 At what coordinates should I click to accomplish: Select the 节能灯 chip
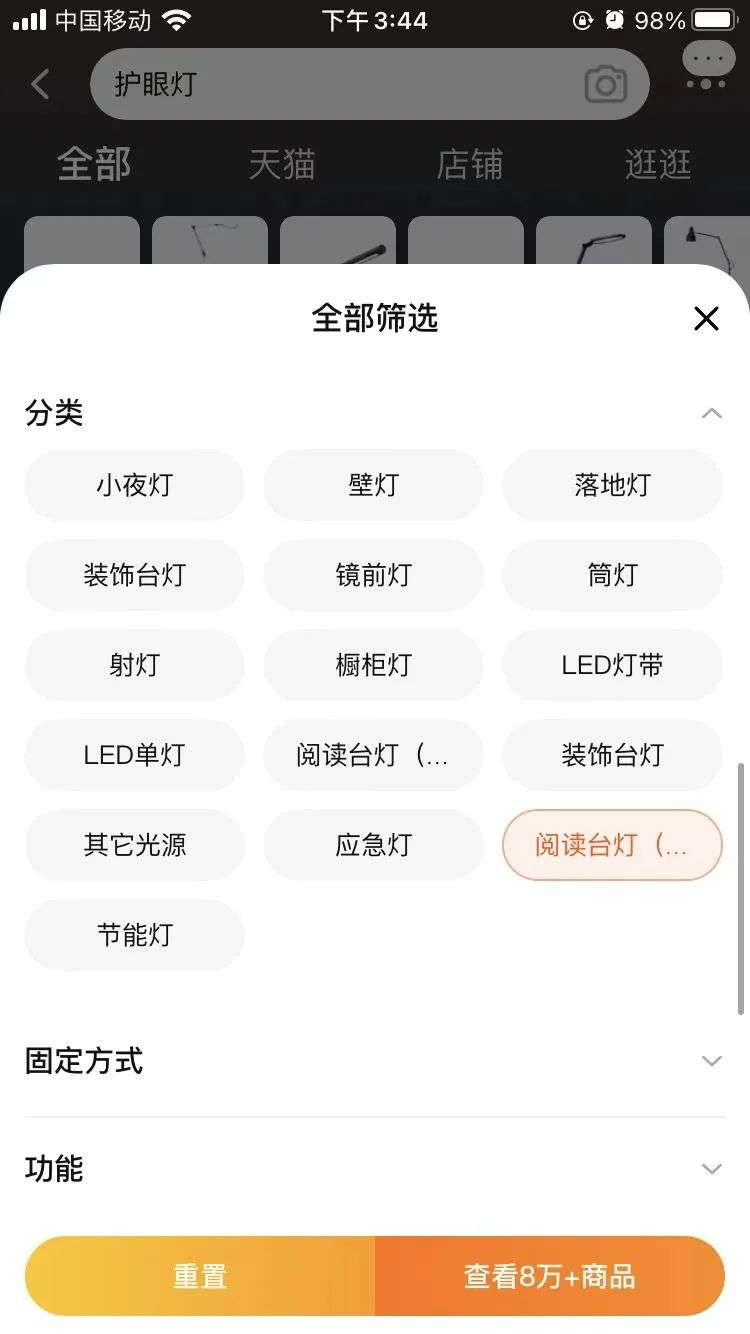(x=134, y=935)
